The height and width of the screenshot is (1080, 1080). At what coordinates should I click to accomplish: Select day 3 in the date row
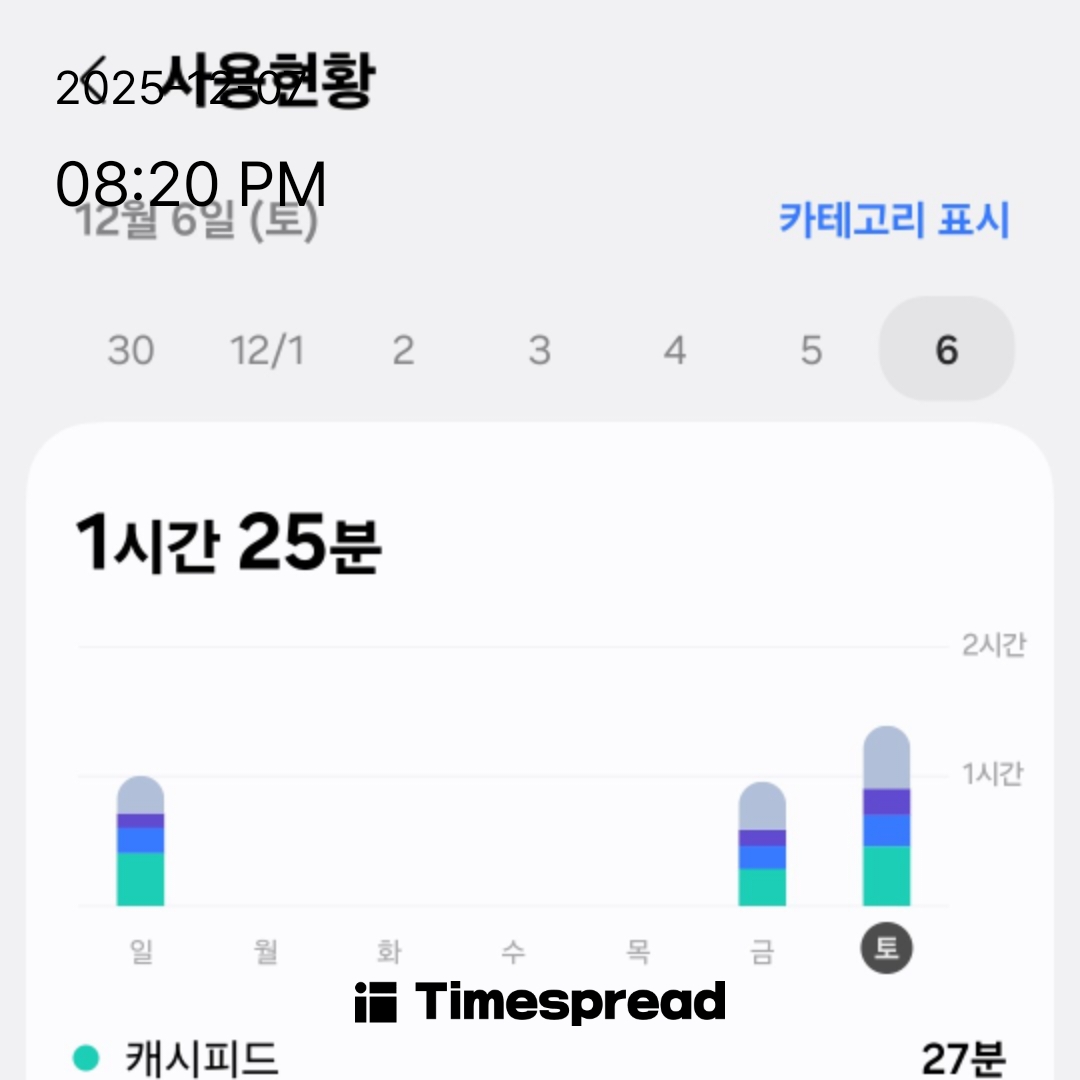[539, 351]
